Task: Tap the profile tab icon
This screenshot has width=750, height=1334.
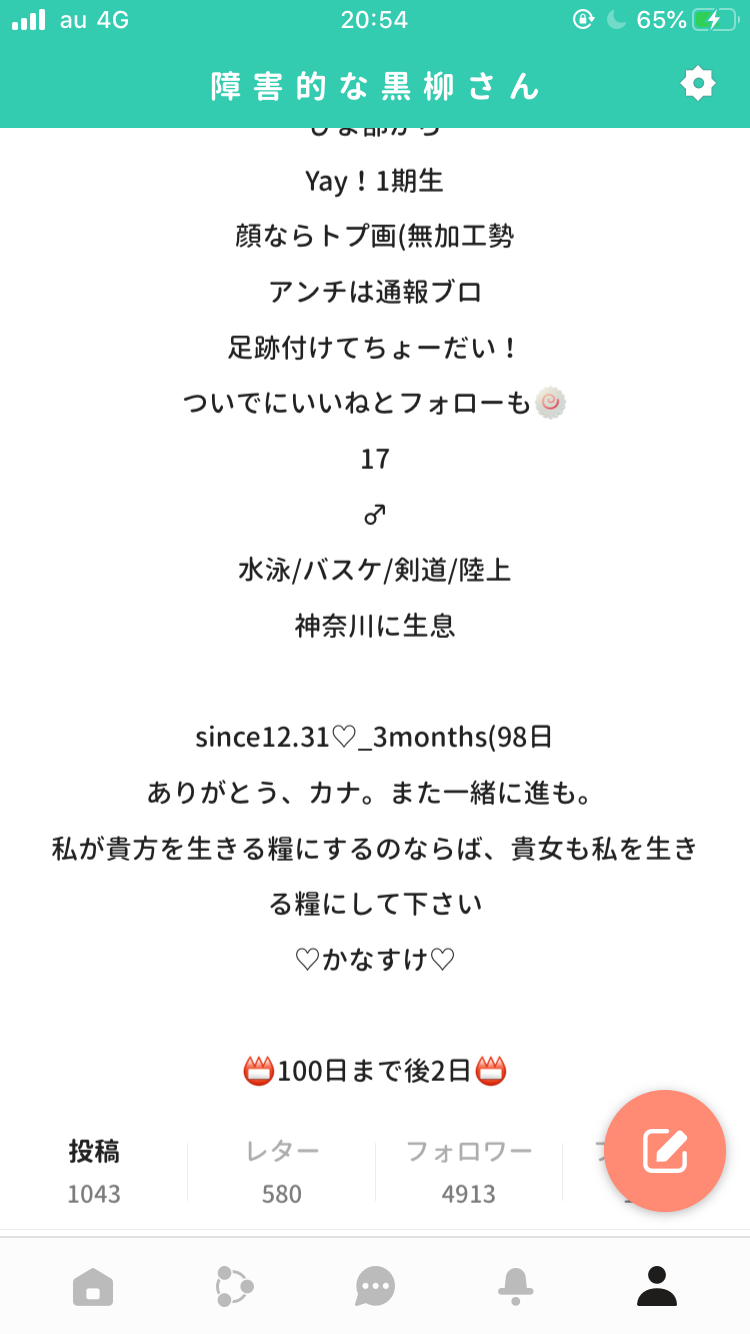Action: click(657, 1286)
